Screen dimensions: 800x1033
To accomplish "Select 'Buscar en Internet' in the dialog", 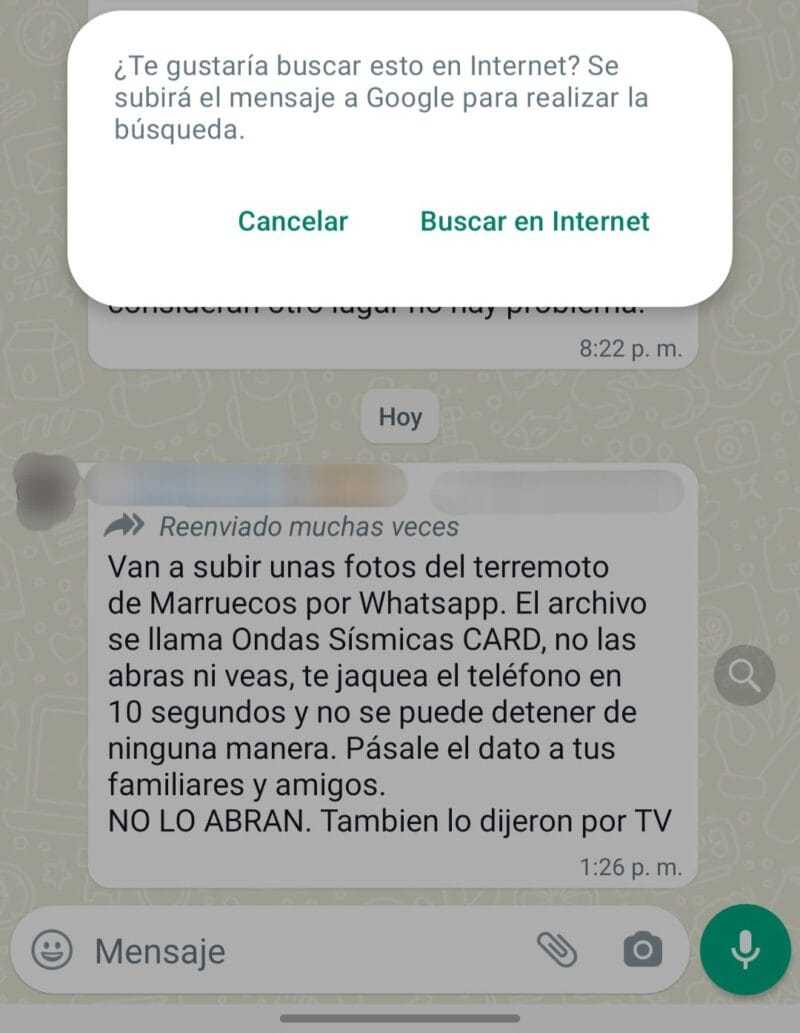I will (536, 222).
